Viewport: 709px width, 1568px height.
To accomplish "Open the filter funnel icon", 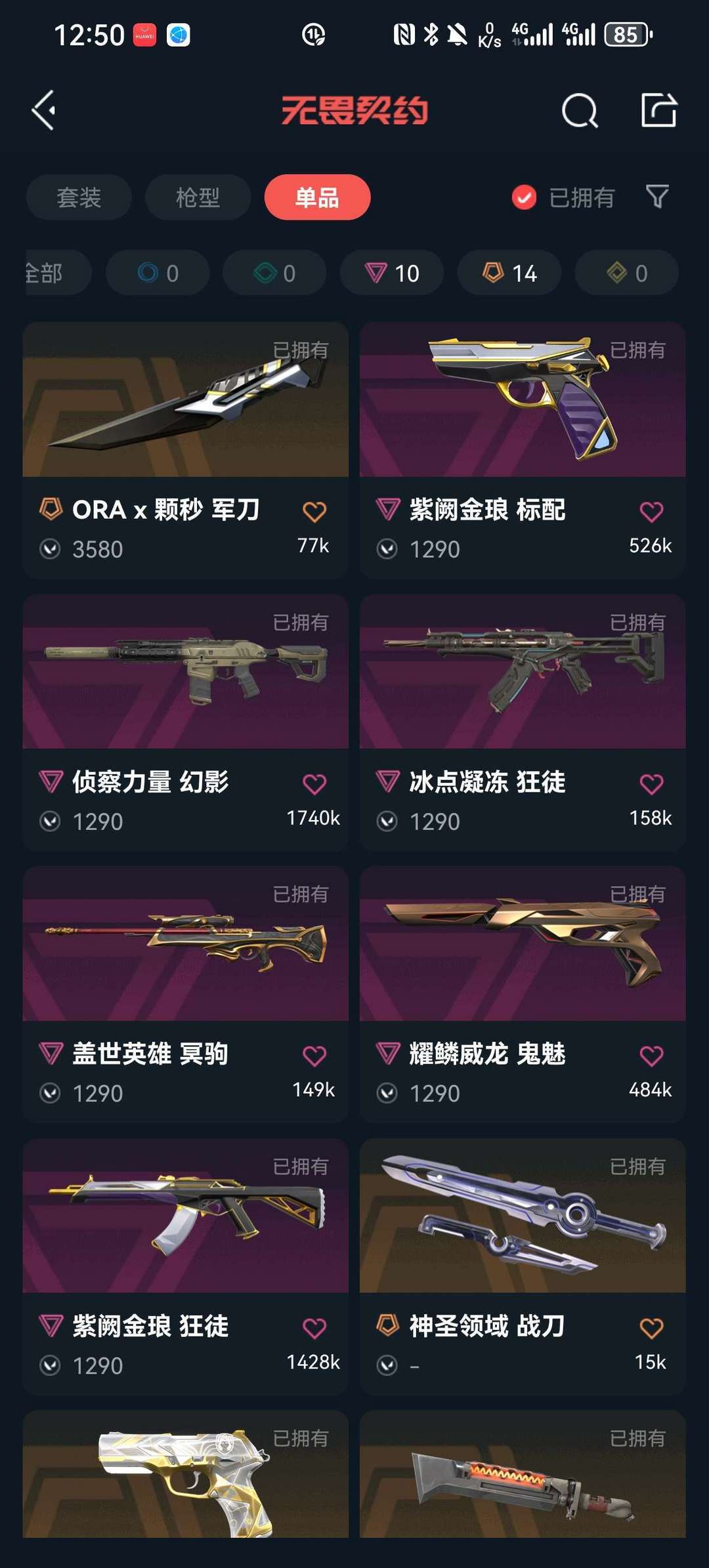I will [657, 197].
